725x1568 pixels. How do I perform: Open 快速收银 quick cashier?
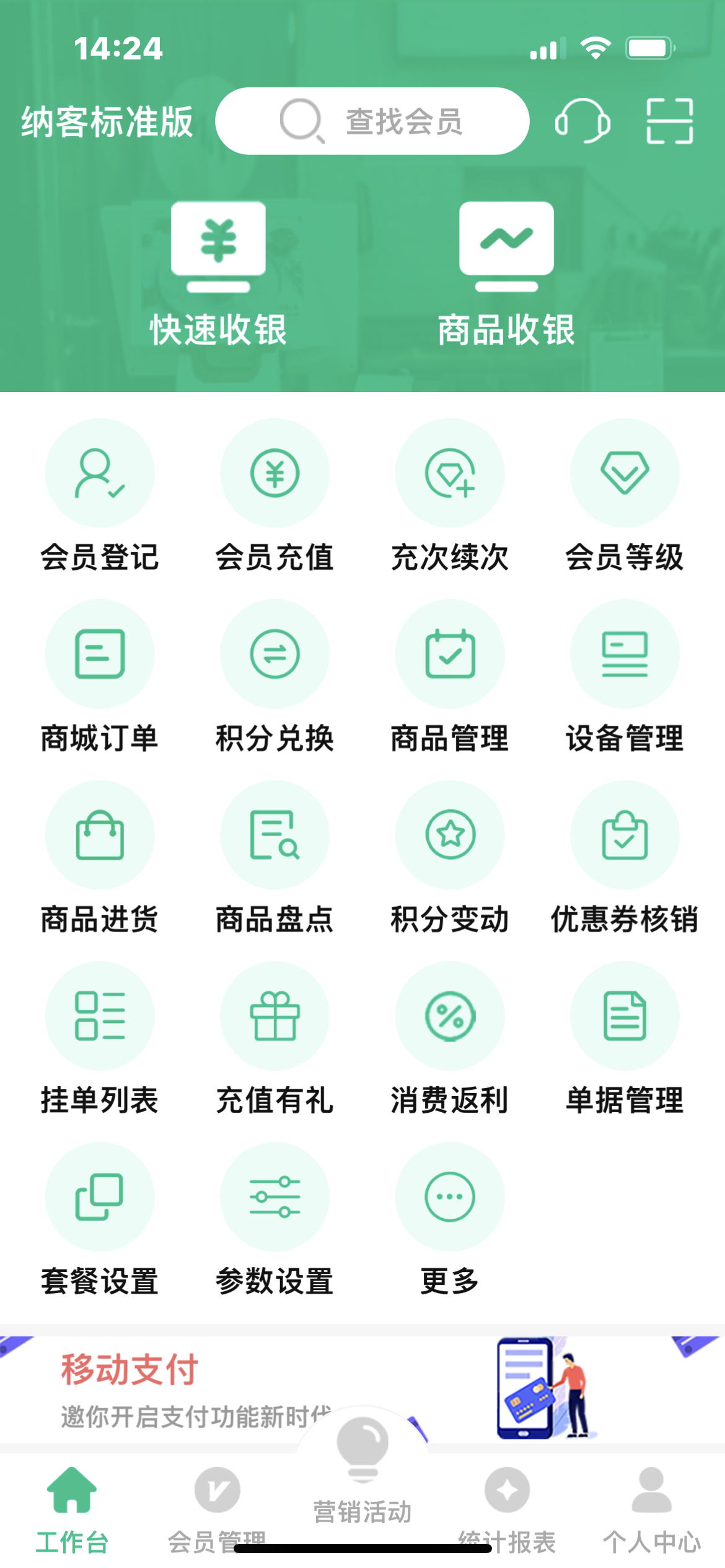point(218,272)
